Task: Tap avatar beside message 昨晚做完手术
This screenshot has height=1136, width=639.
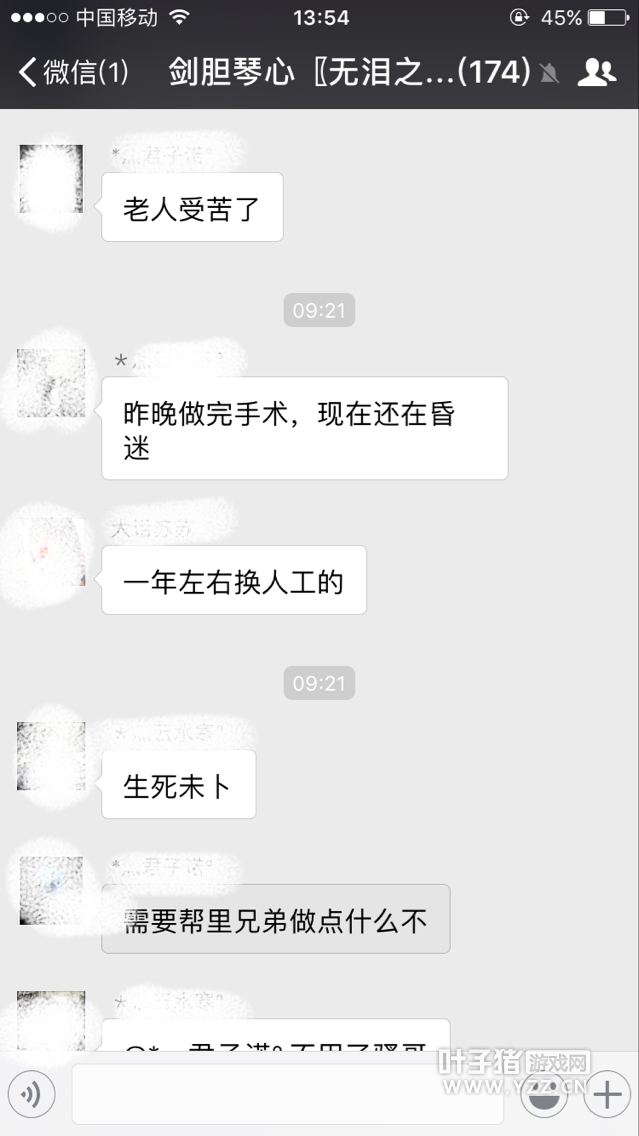Action: pyautogui.click(x=51, y=383)
